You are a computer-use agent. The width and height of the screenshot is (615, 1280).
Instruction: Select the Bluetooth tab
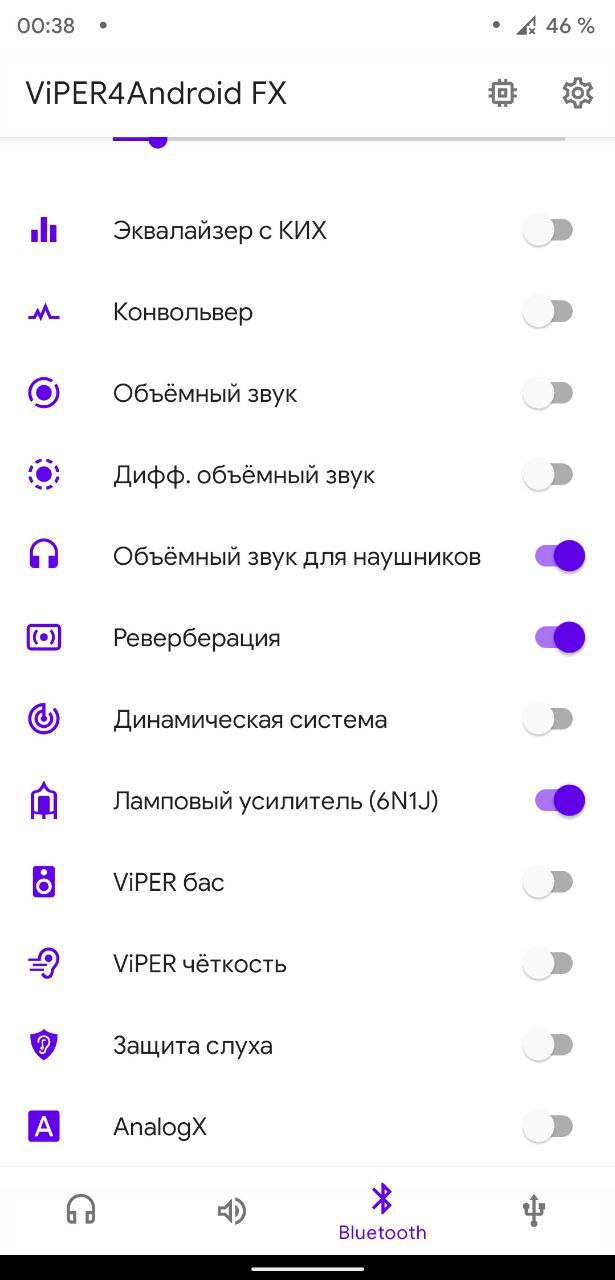382,1211
